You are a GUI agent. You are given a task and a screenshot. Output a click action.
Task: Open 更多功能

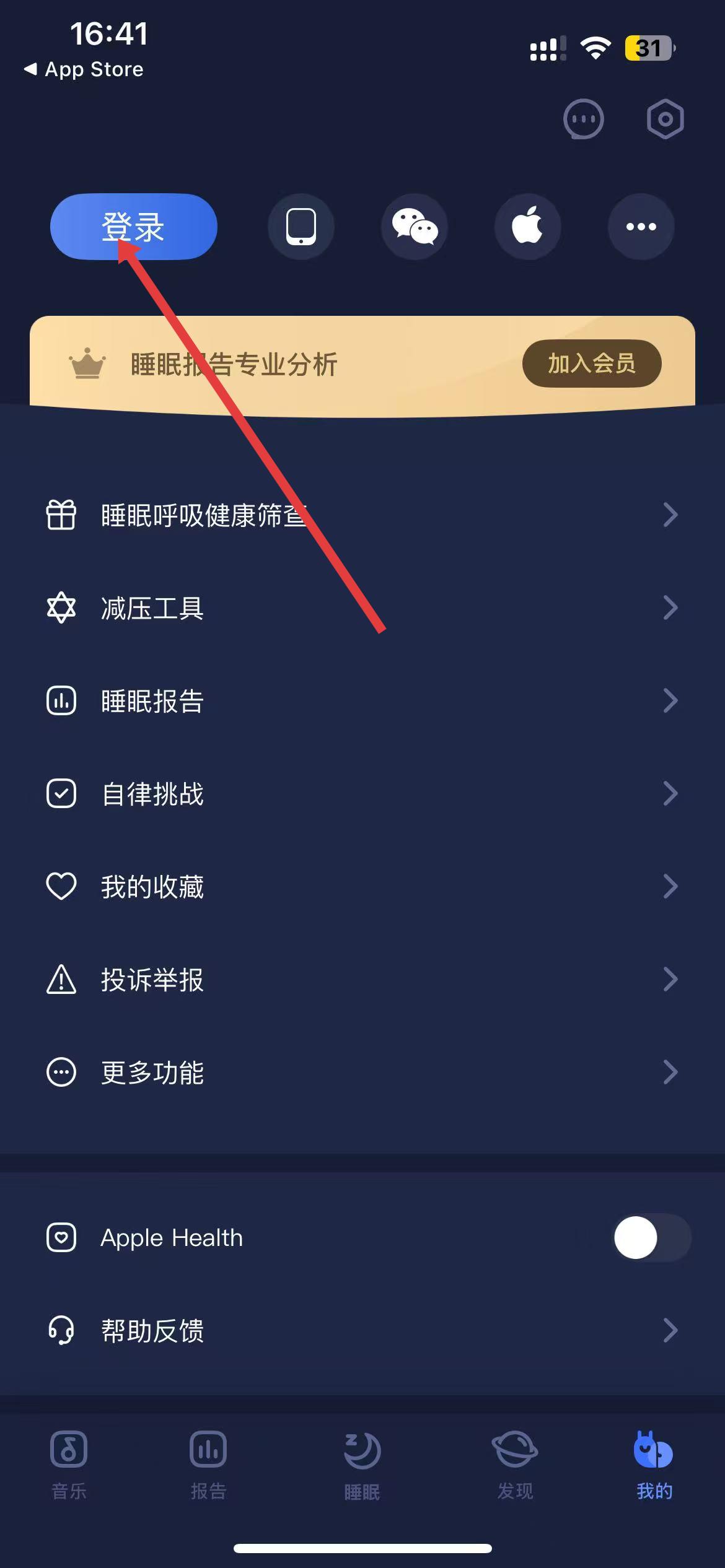[x=362, y=1072]
